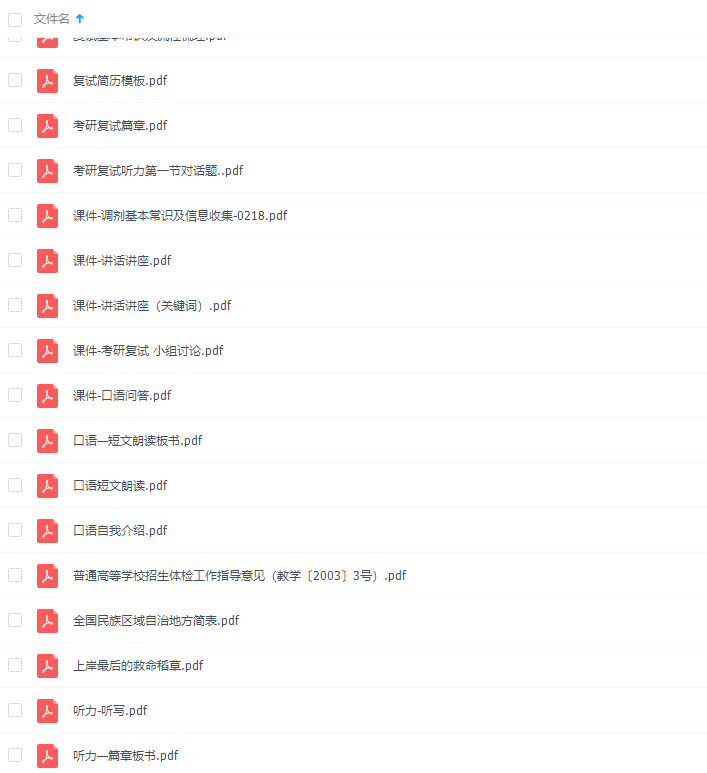This screenshot has width=707, height=773.
Task: Open 口语短文朗读.pdf
Action: pos(120,486)
